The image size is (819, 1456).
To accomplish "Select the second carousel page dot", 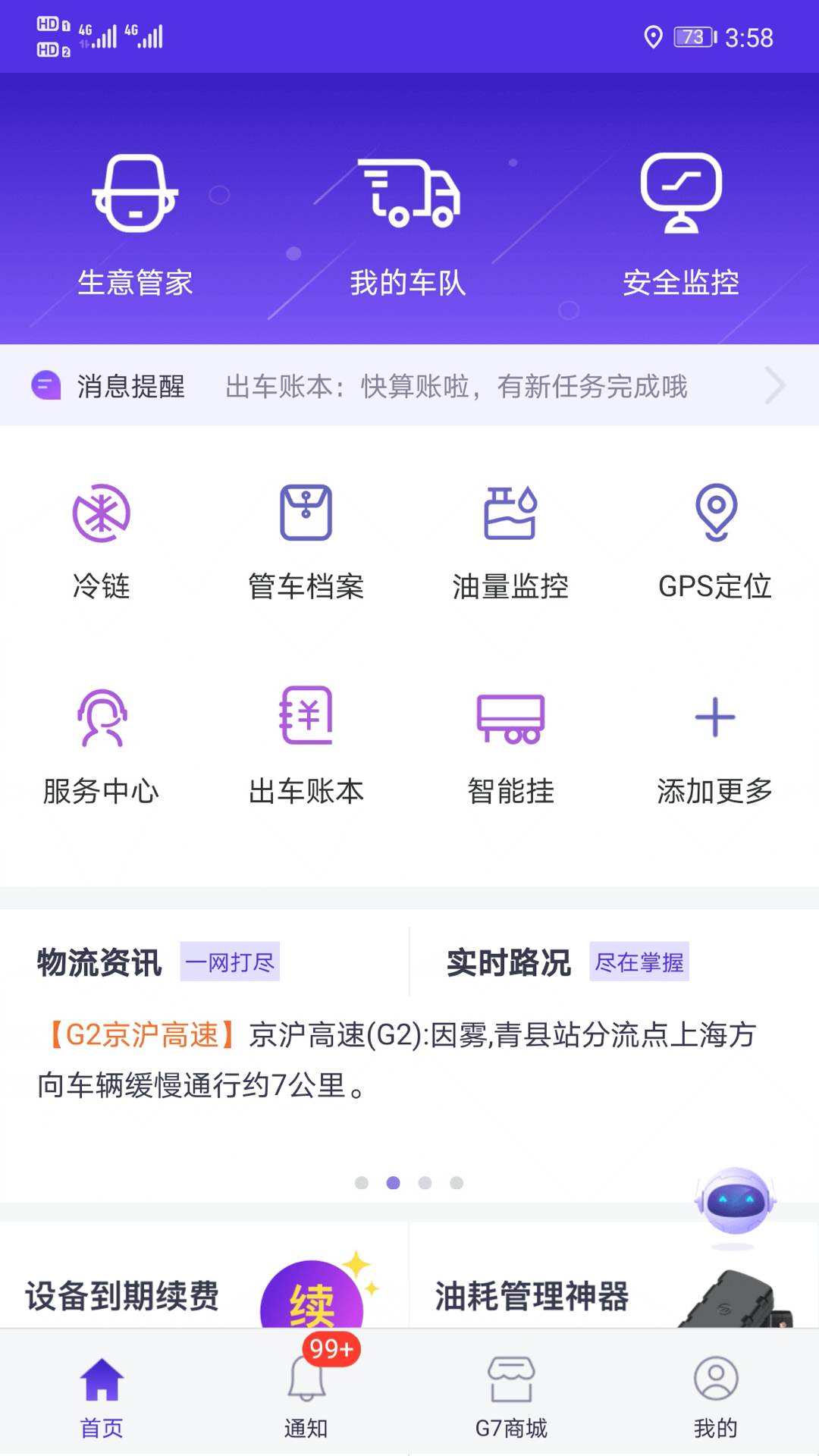I will point(394,1184).
